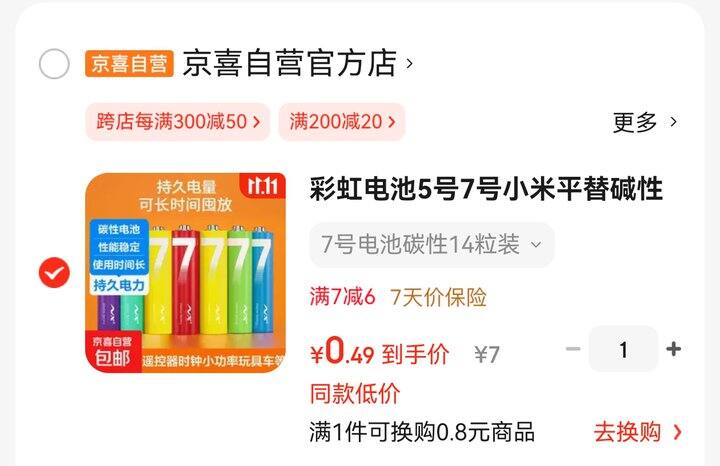Change the 7号电池碳性14粒装 specification dropdown
Image resolution: width=720 pixels, height=466 pixels.
point(432,245)
